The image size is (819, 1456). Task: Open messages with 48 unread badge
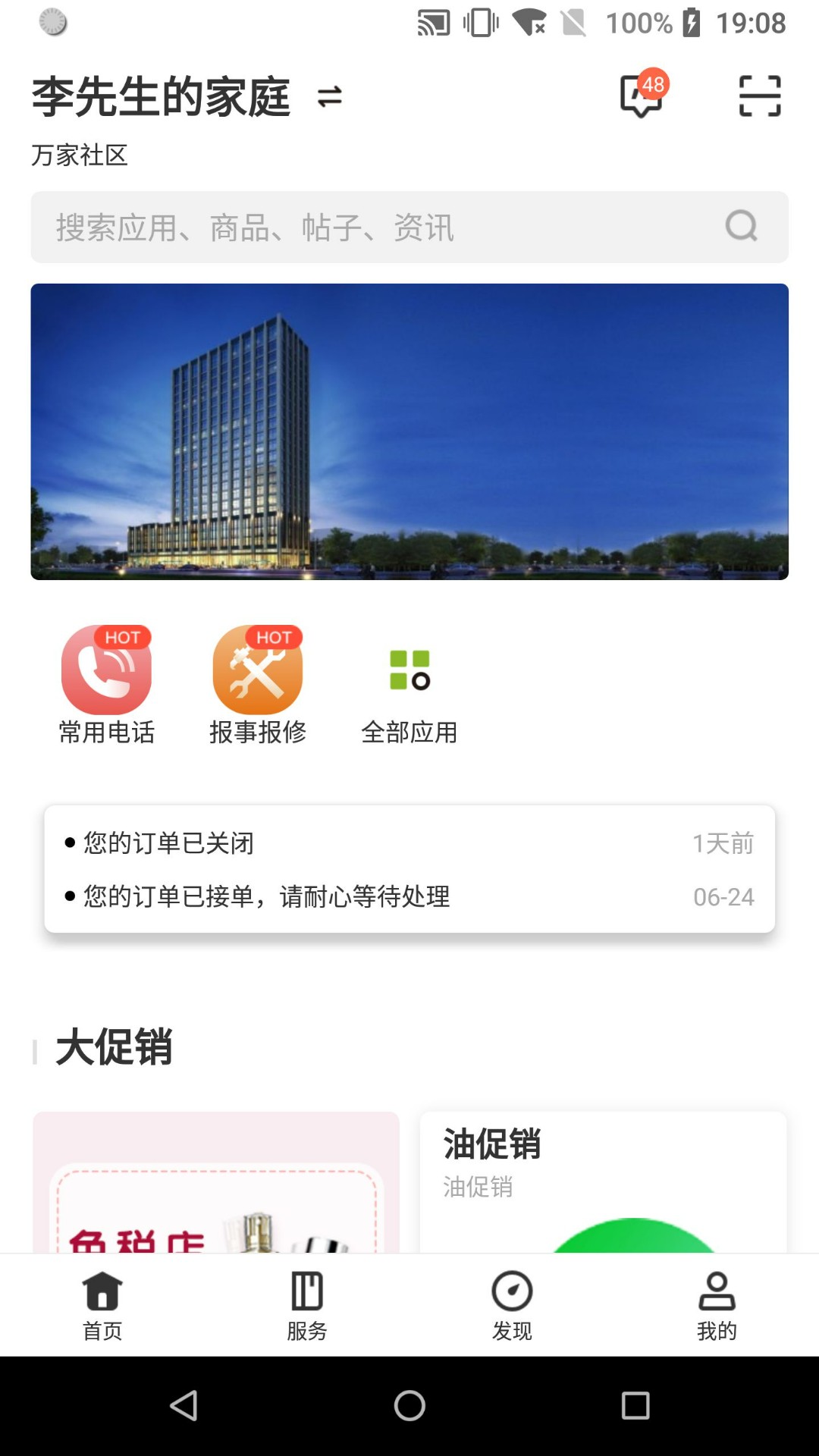(x=642, y=96)
